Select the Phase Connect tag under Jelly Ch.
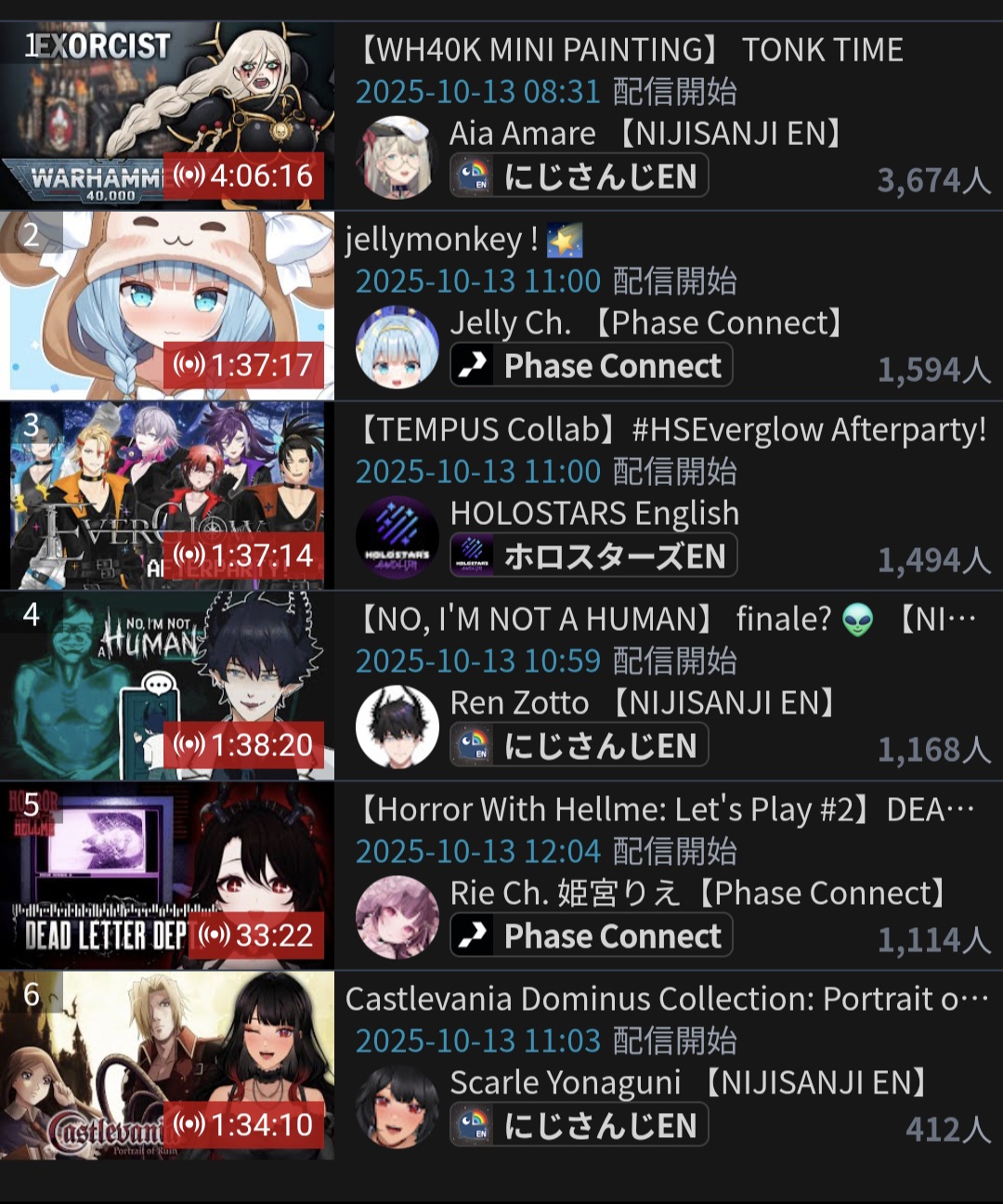1003x1204 pixels. [x=592, y=365]
